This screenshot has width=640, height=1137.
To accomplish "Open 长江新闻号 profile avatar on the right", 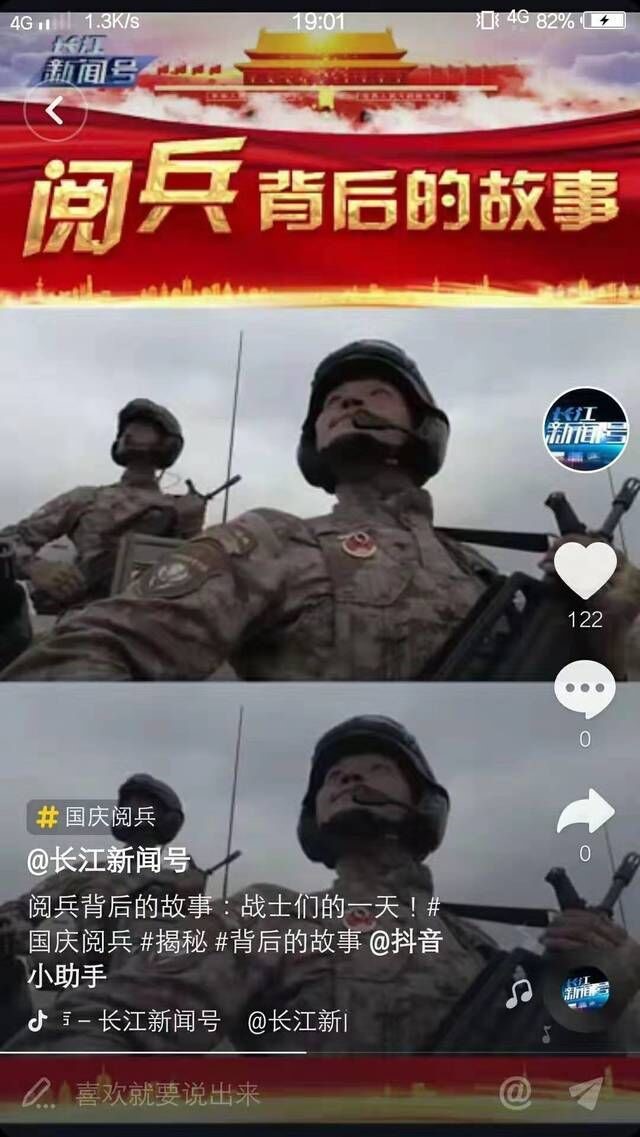I will click(x=586, y=430).
